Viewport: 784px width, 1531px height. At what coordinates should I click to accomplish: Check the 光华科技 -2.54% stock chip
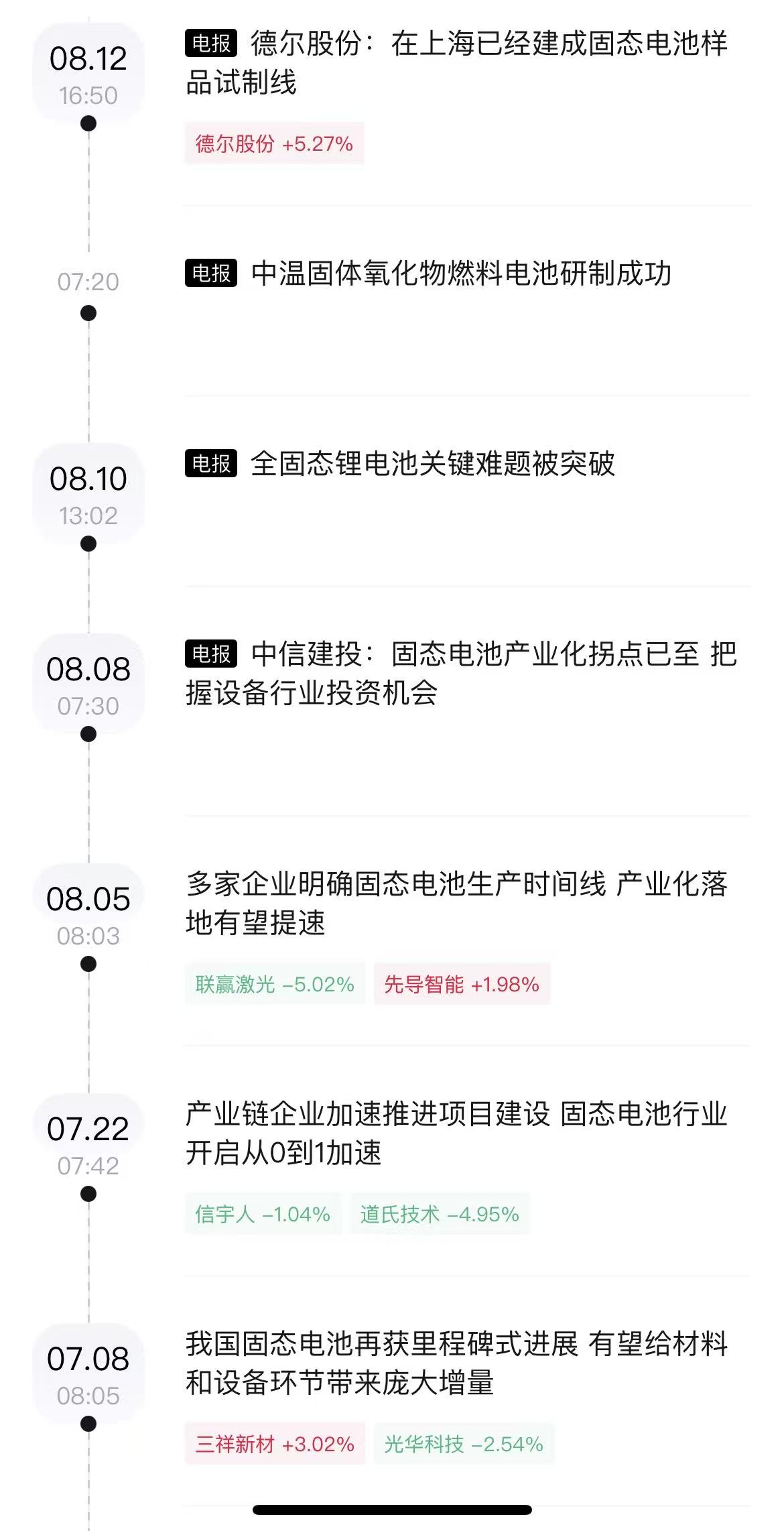pos(464,1444)
